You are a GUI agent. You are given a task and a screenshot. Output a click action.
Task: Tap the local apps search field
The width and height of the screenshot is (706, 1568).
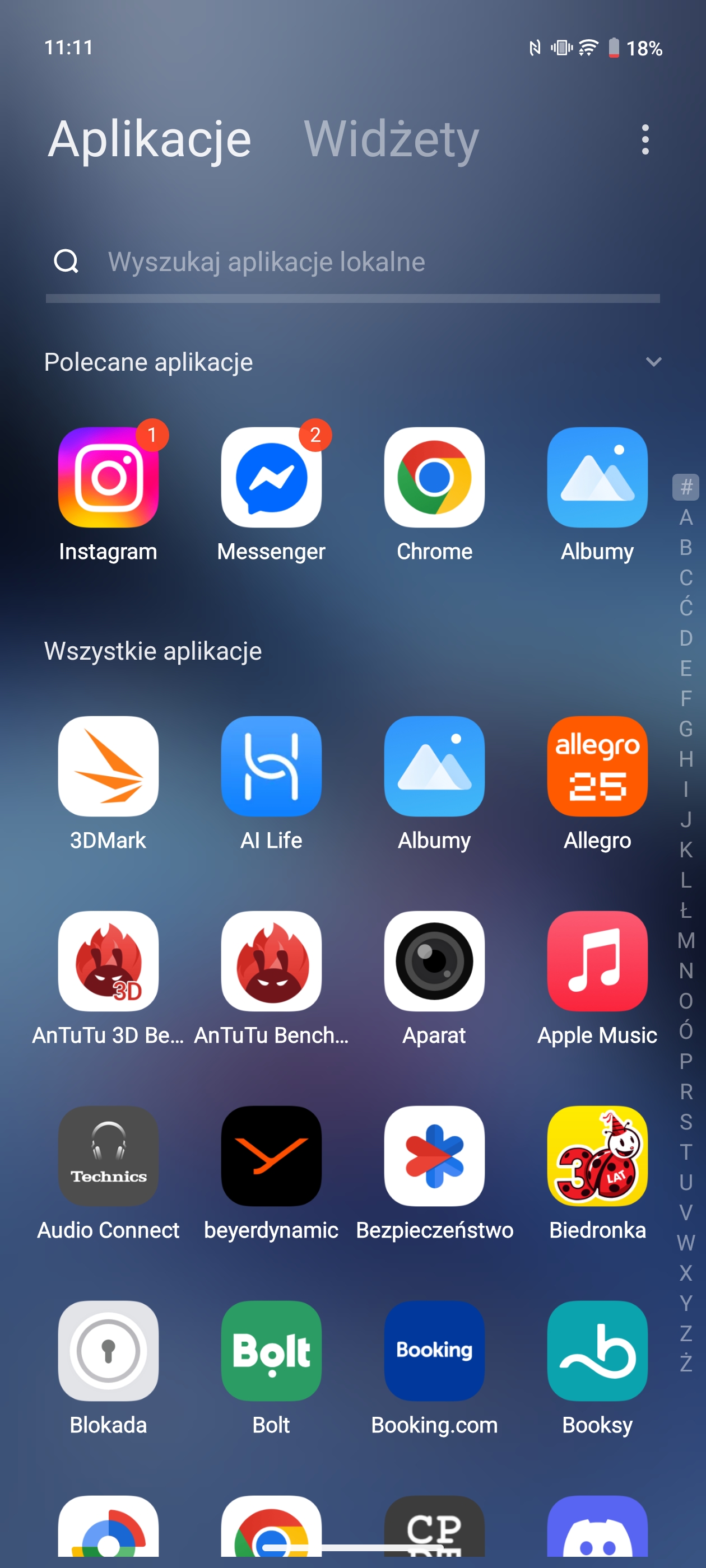click(352, 262)
